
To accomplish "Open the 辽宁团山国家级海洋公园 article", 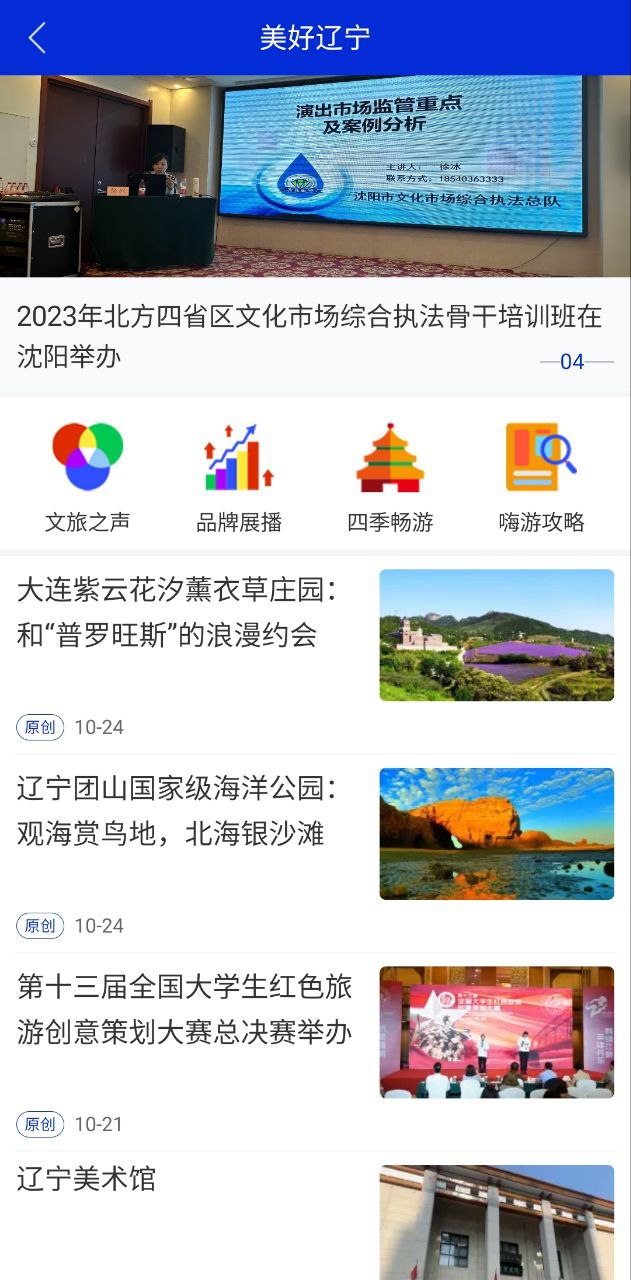I will tap(178, 811).
